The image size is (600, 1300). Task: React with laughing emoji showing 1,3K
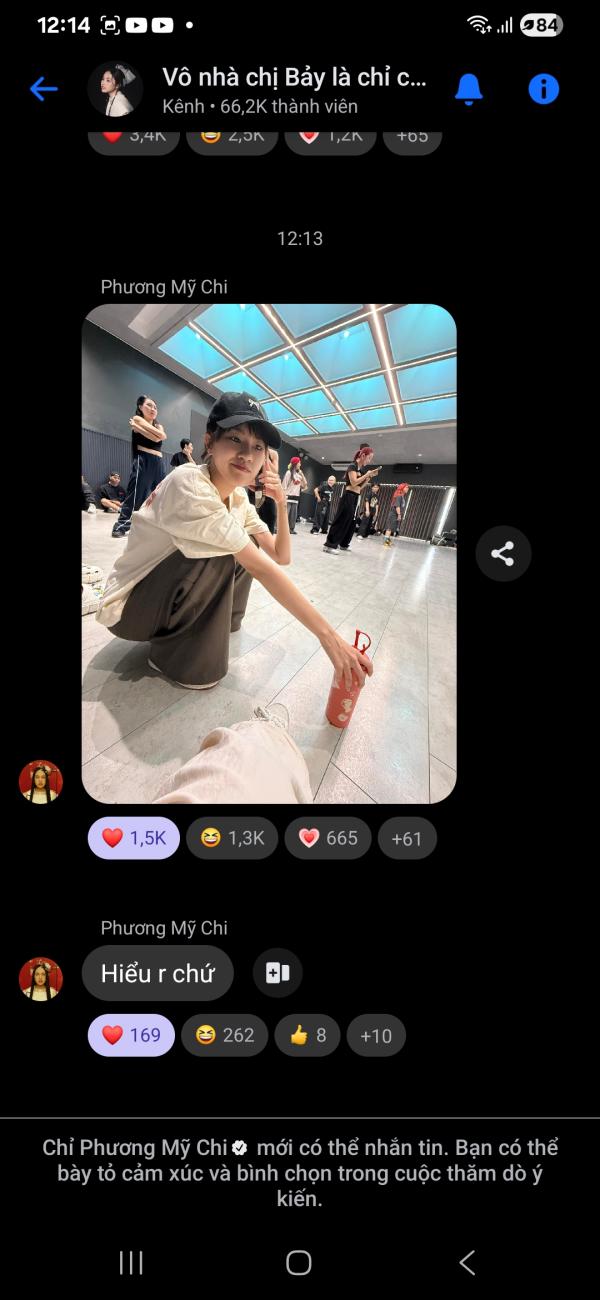[232, 838]
